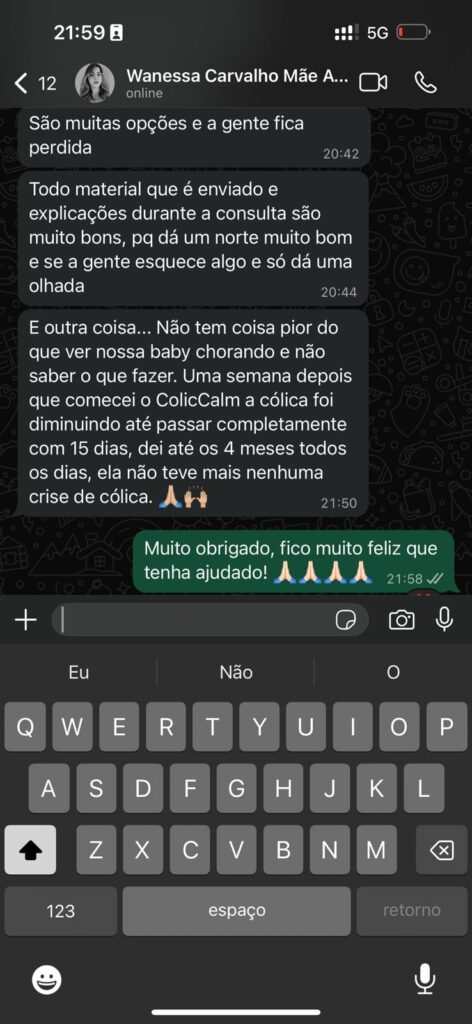Start a video call with Wanessa
The width and height of the screenshot is (472, 1024).
point(373,83)
